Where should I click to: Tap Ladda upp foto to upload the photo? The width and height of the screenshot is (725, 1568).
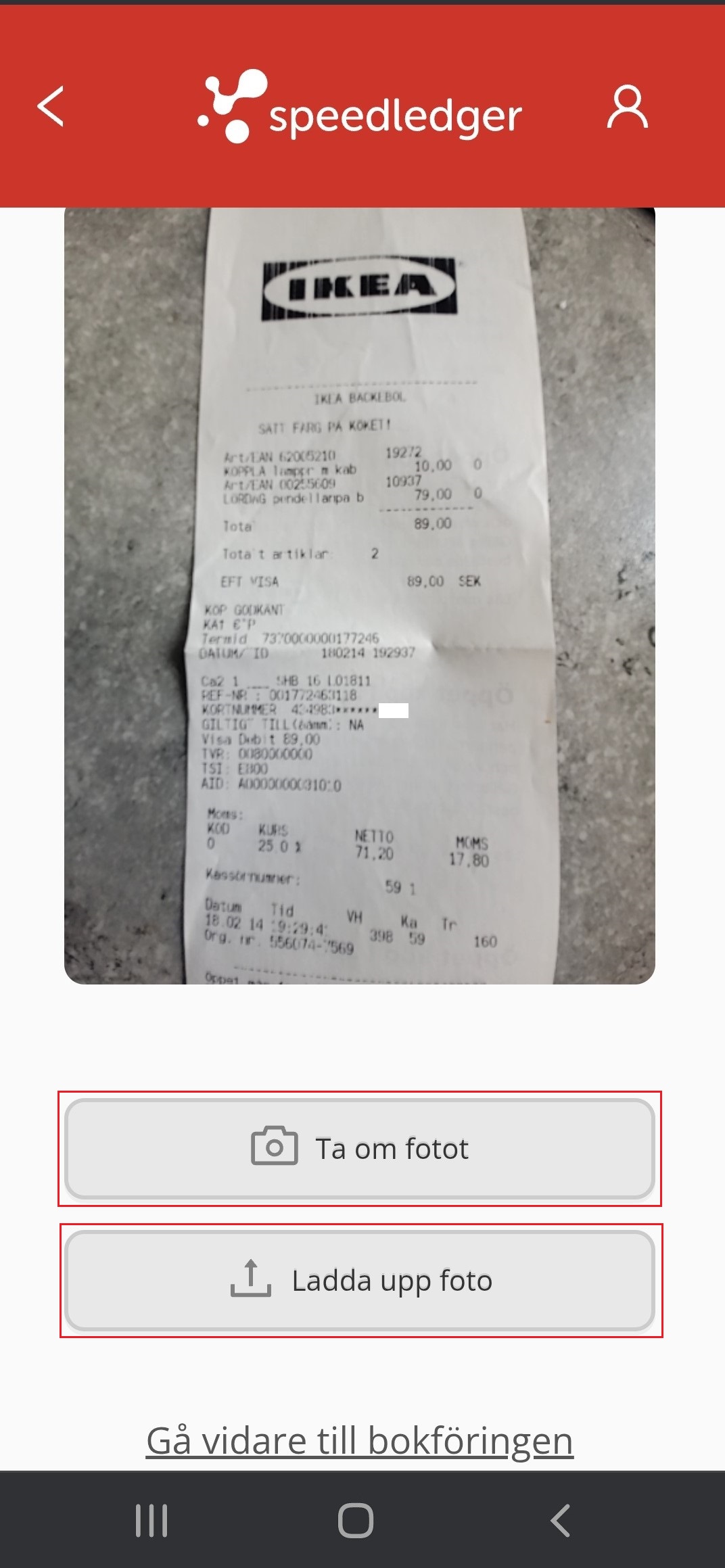coord(360,1281)
